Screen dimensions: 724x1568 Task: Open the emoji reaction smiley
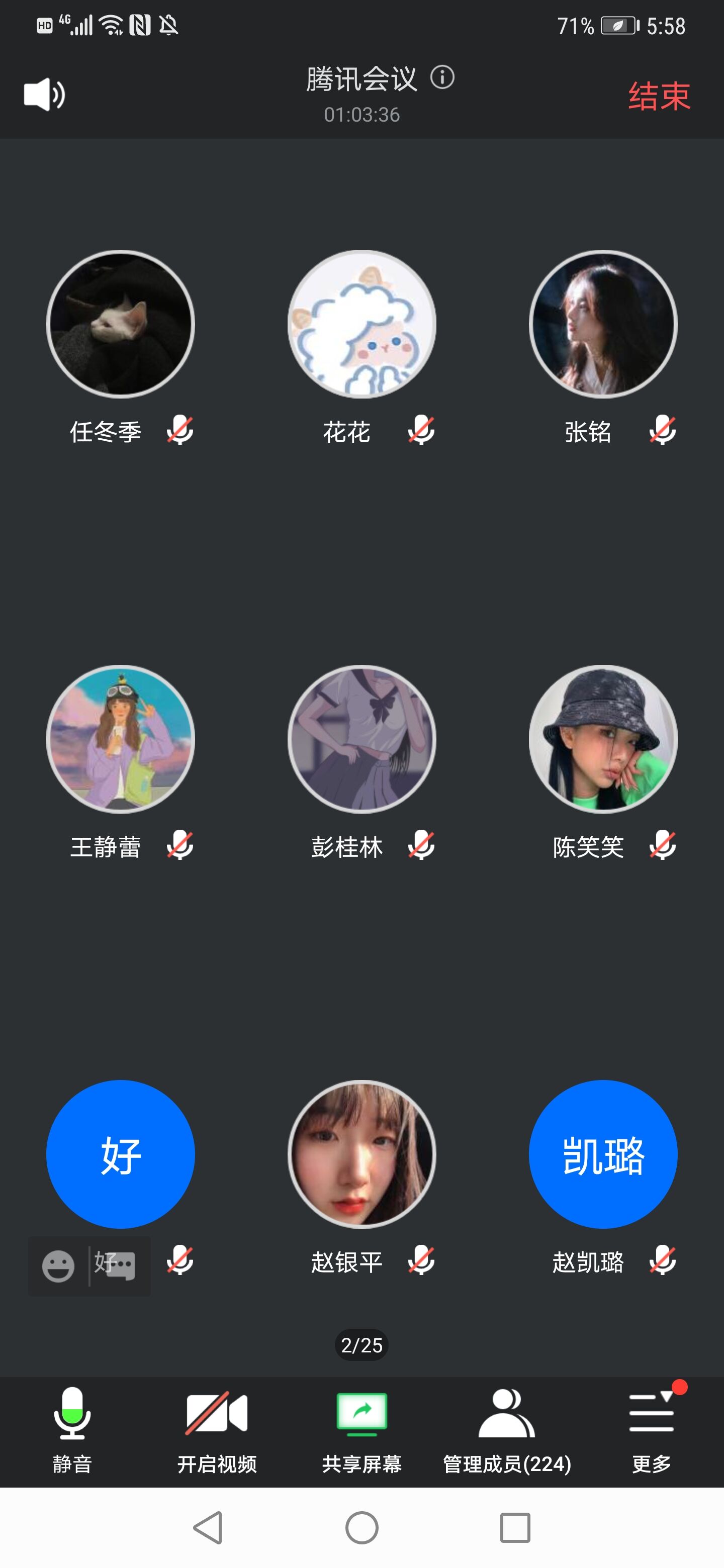click(58, 1266)
